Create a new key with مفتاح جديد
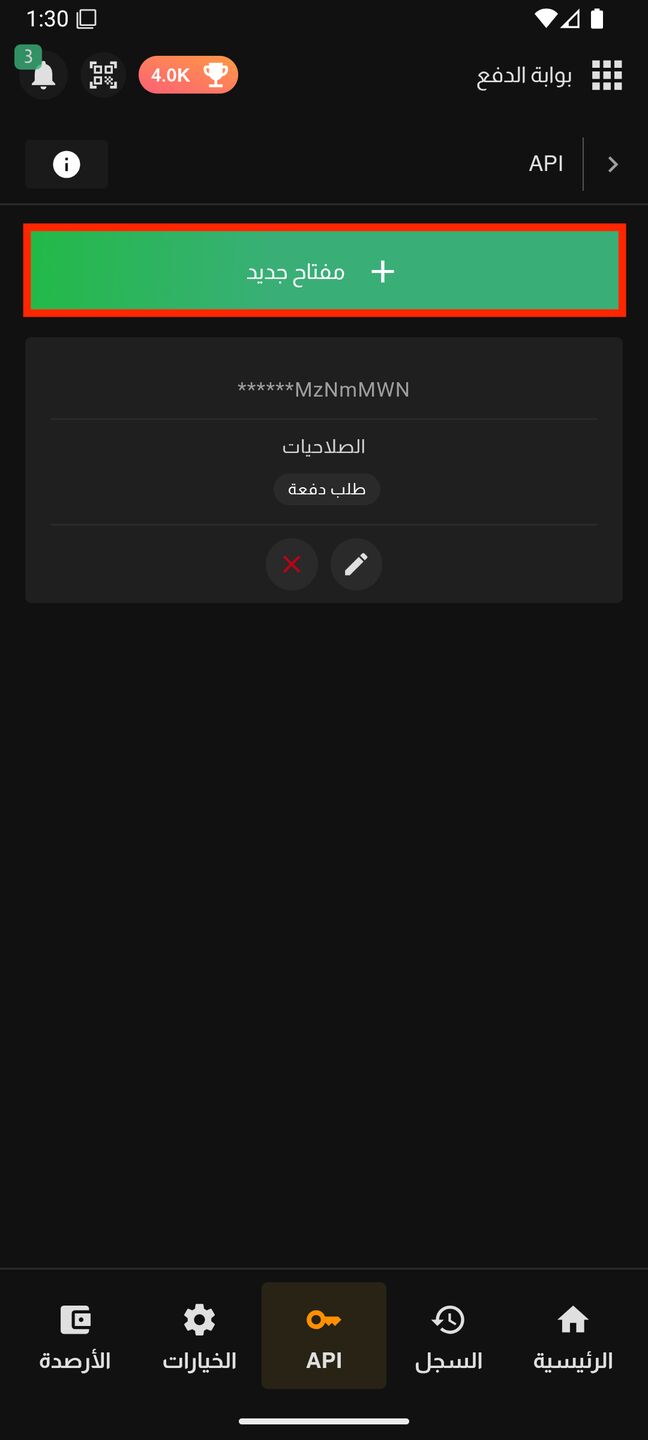The height and width of the screenshot is (1440, 648). tap(324, 271)
